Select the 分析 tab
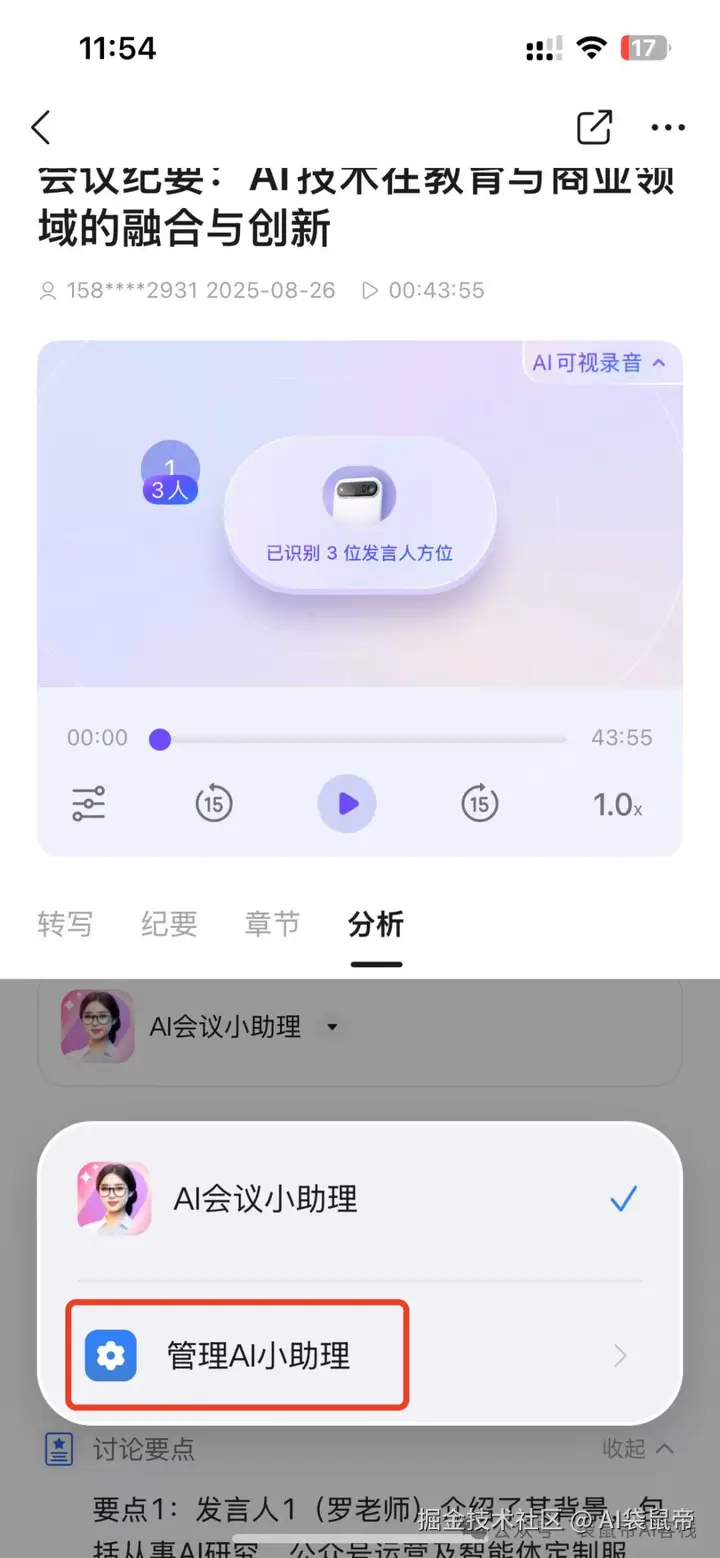This screenshot has width=720, height=1558. 376,924
